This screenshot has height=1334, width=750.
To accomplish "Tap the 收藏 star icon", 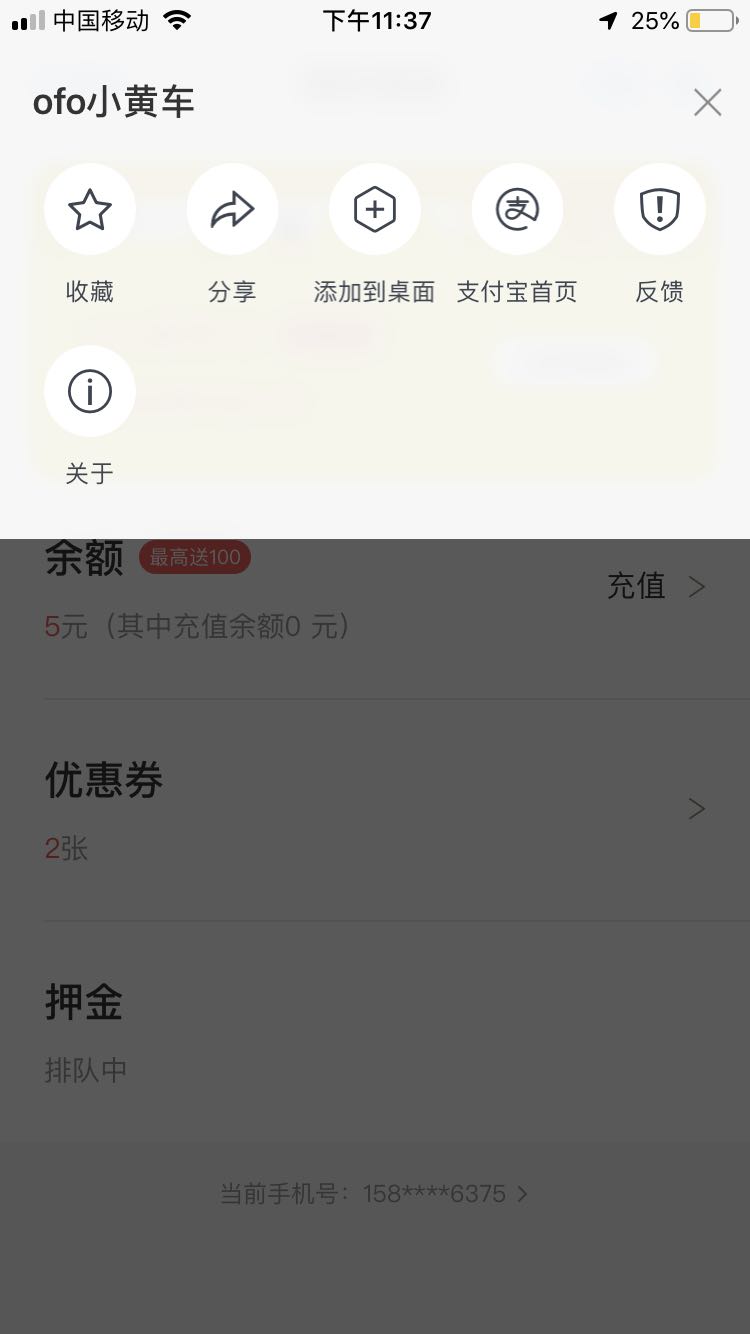I will 90,210.
